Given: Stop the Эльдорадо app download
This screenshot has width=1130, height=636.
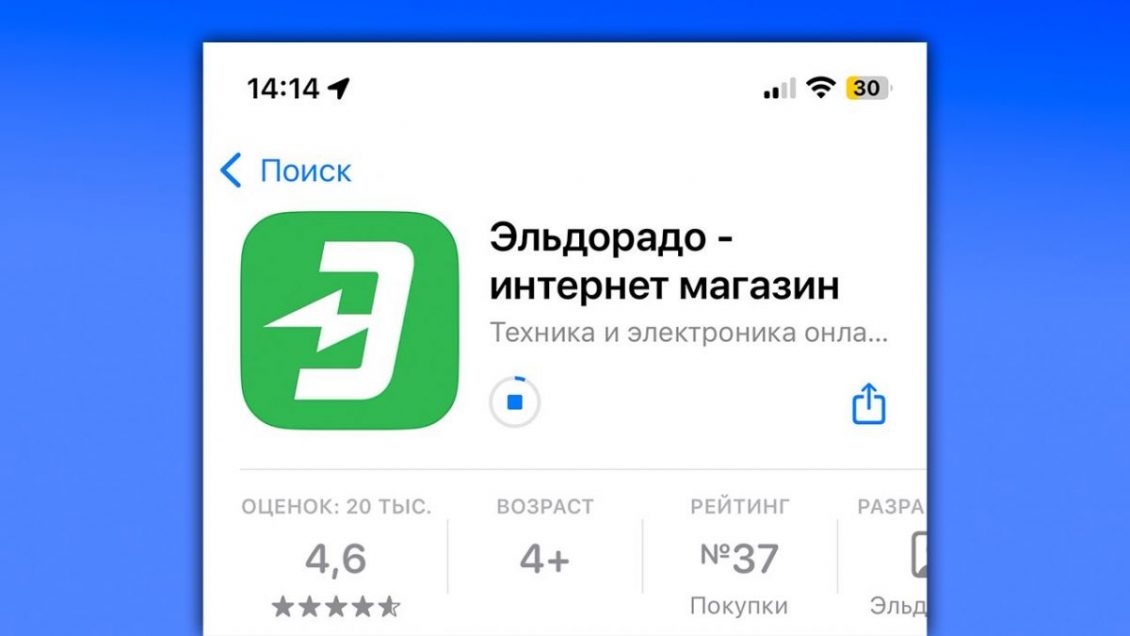Looking at the screenshot, I should (515, 402).
